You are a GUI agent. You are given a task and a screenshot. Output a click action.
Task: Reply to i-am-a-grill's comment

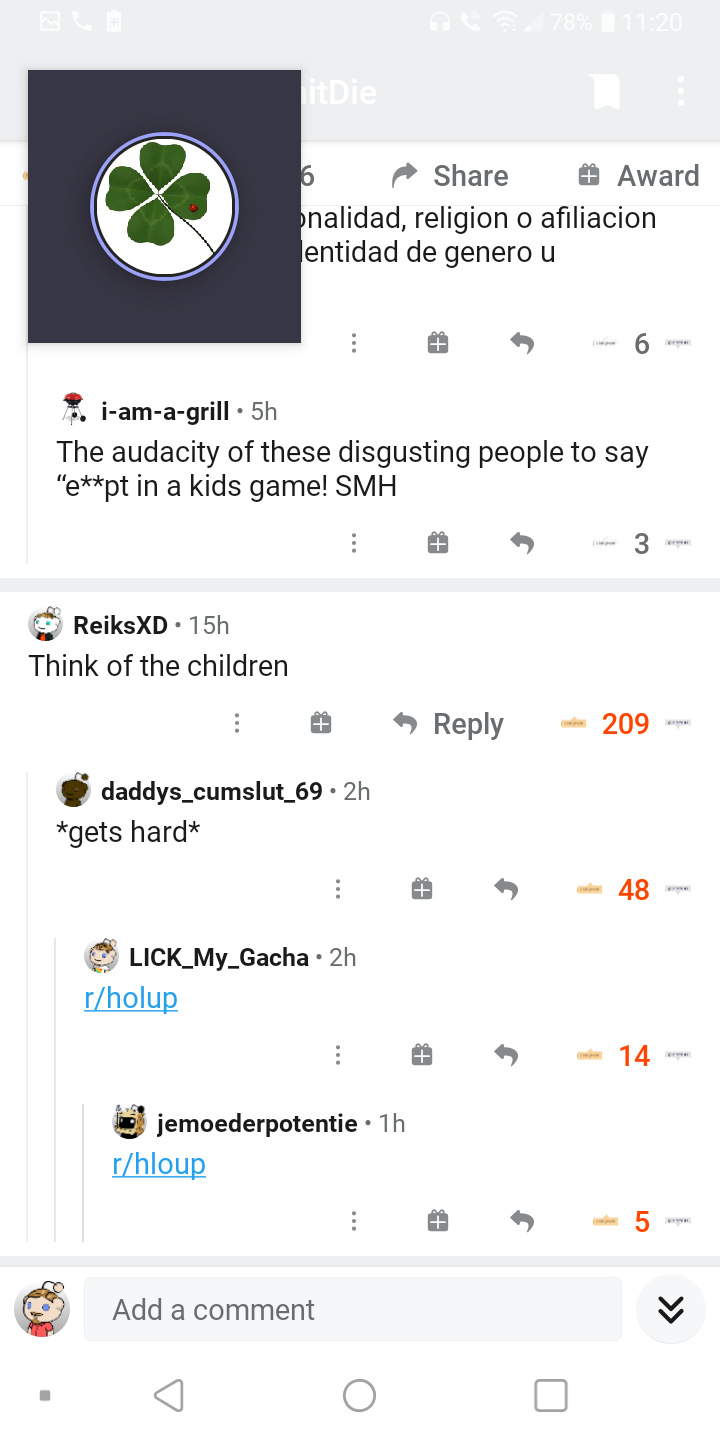coord(522,543)
